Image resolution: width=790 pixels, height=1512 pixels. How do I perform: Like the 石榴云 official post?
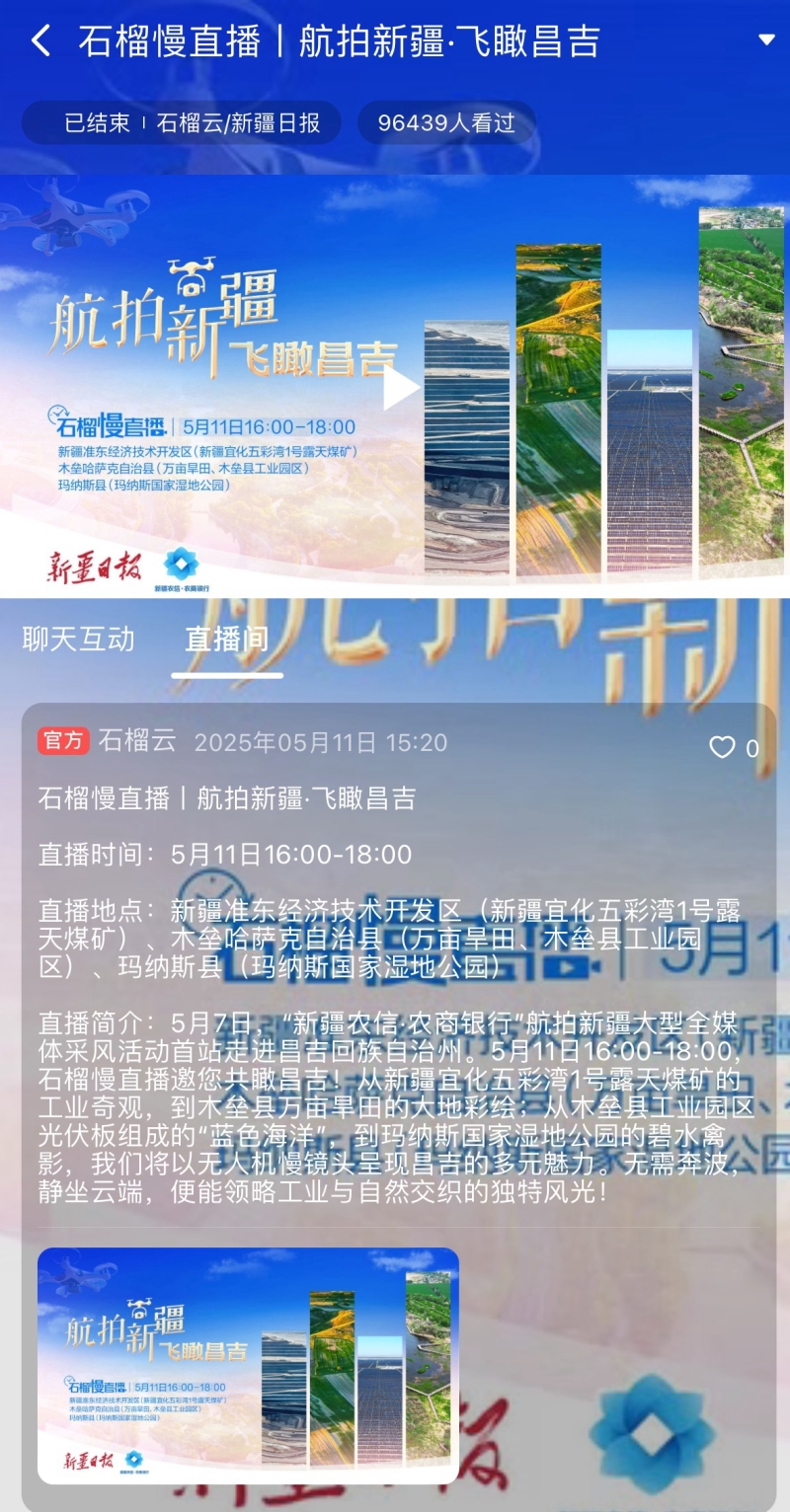[723, 748]
